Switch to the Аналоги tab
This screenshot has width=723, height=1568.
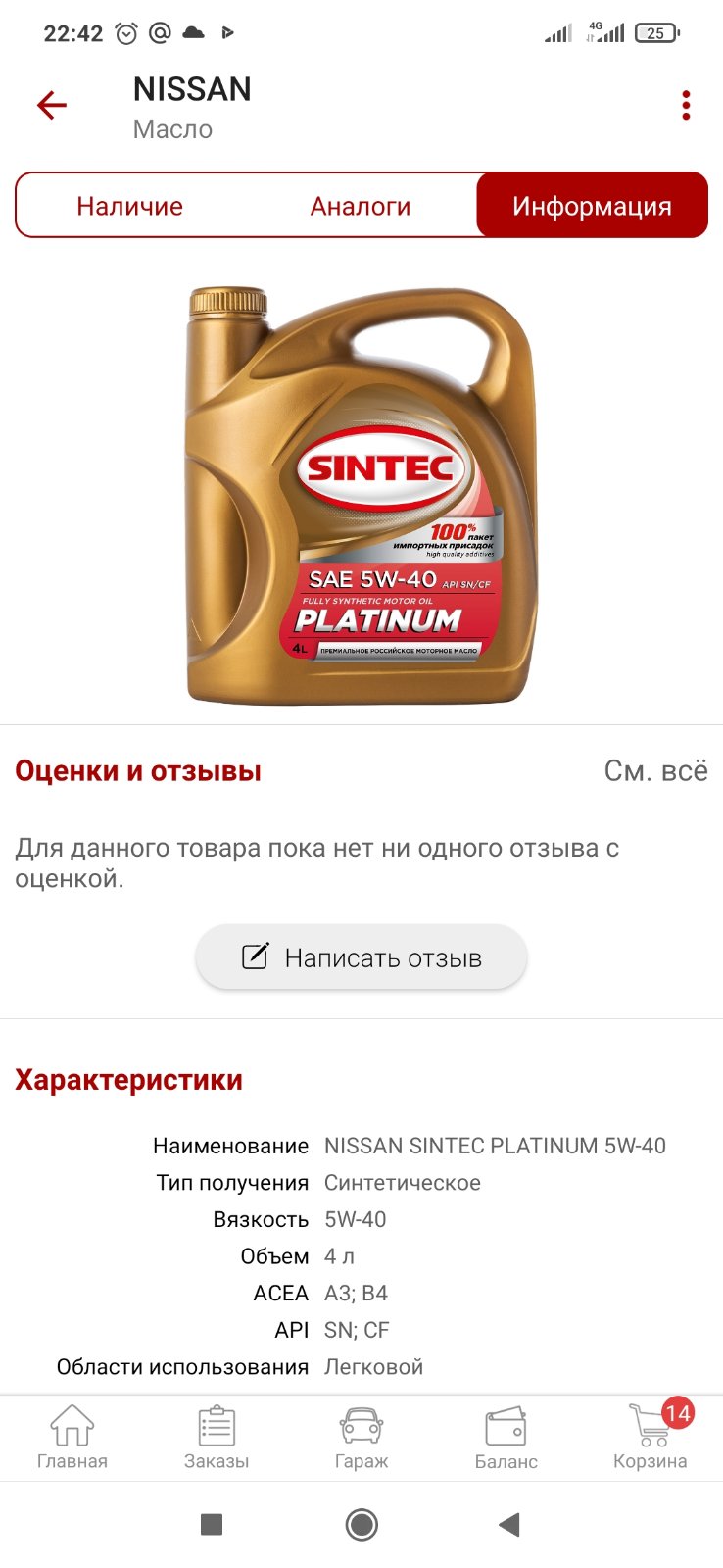point(361,206)
